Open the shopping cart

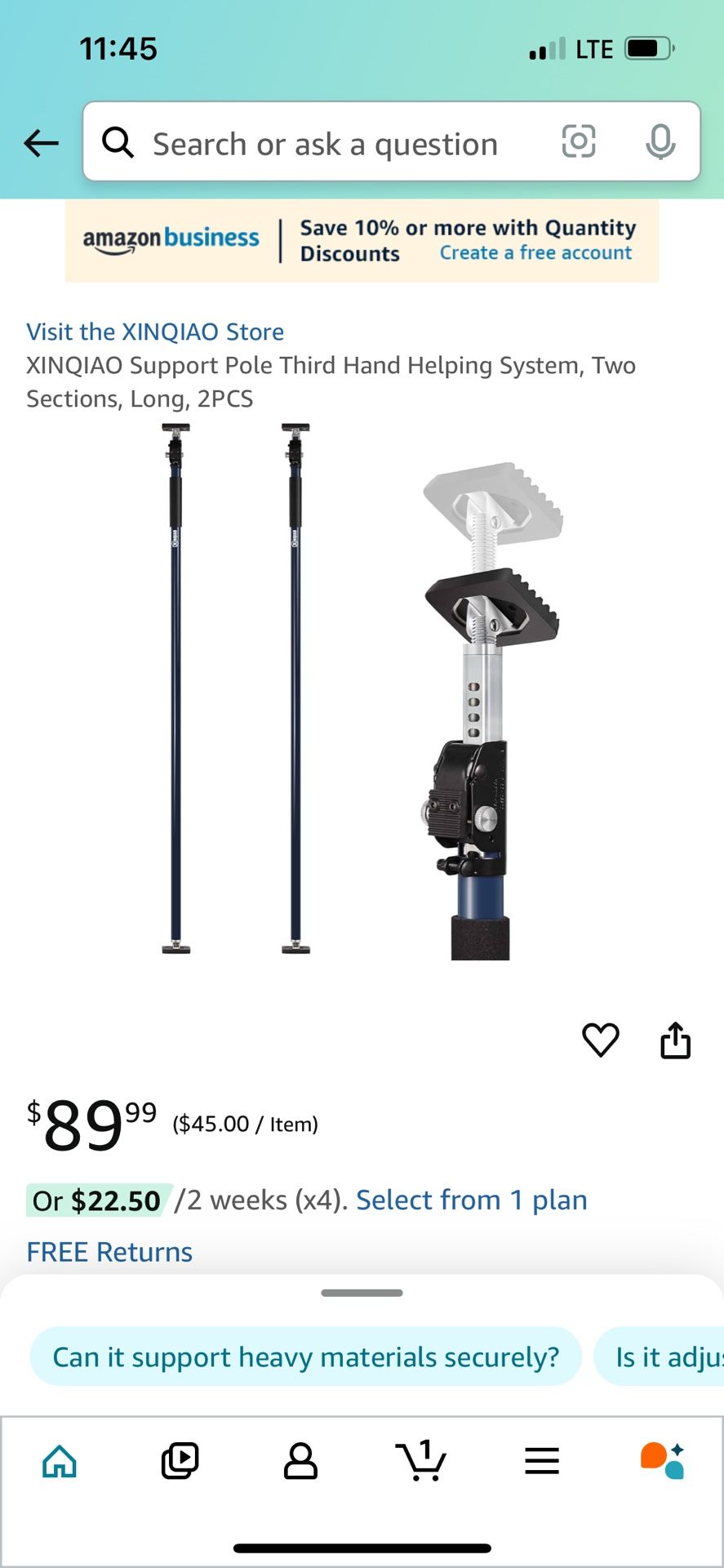pos(421,1461)
